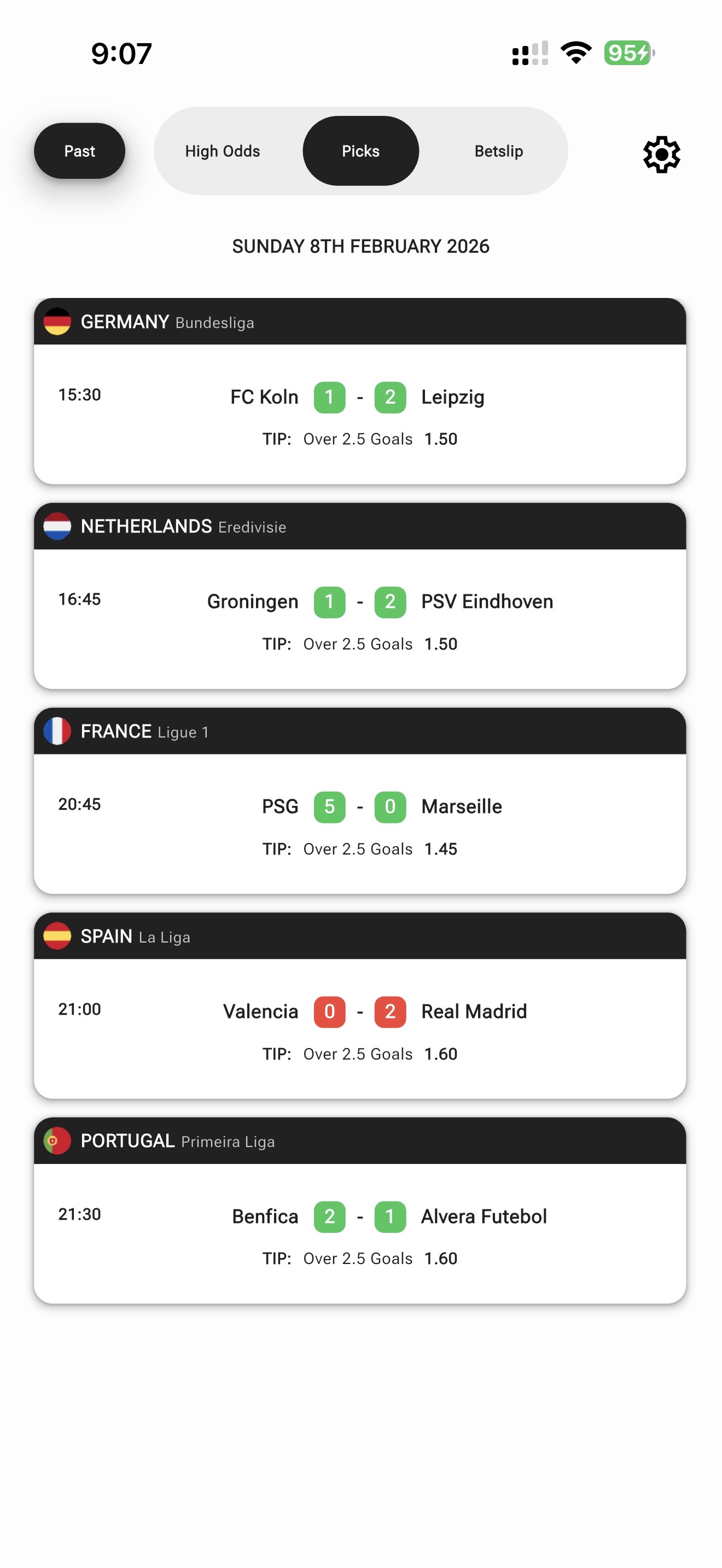Select the Picks tab
722x1568 pixels.
(360, 151)
